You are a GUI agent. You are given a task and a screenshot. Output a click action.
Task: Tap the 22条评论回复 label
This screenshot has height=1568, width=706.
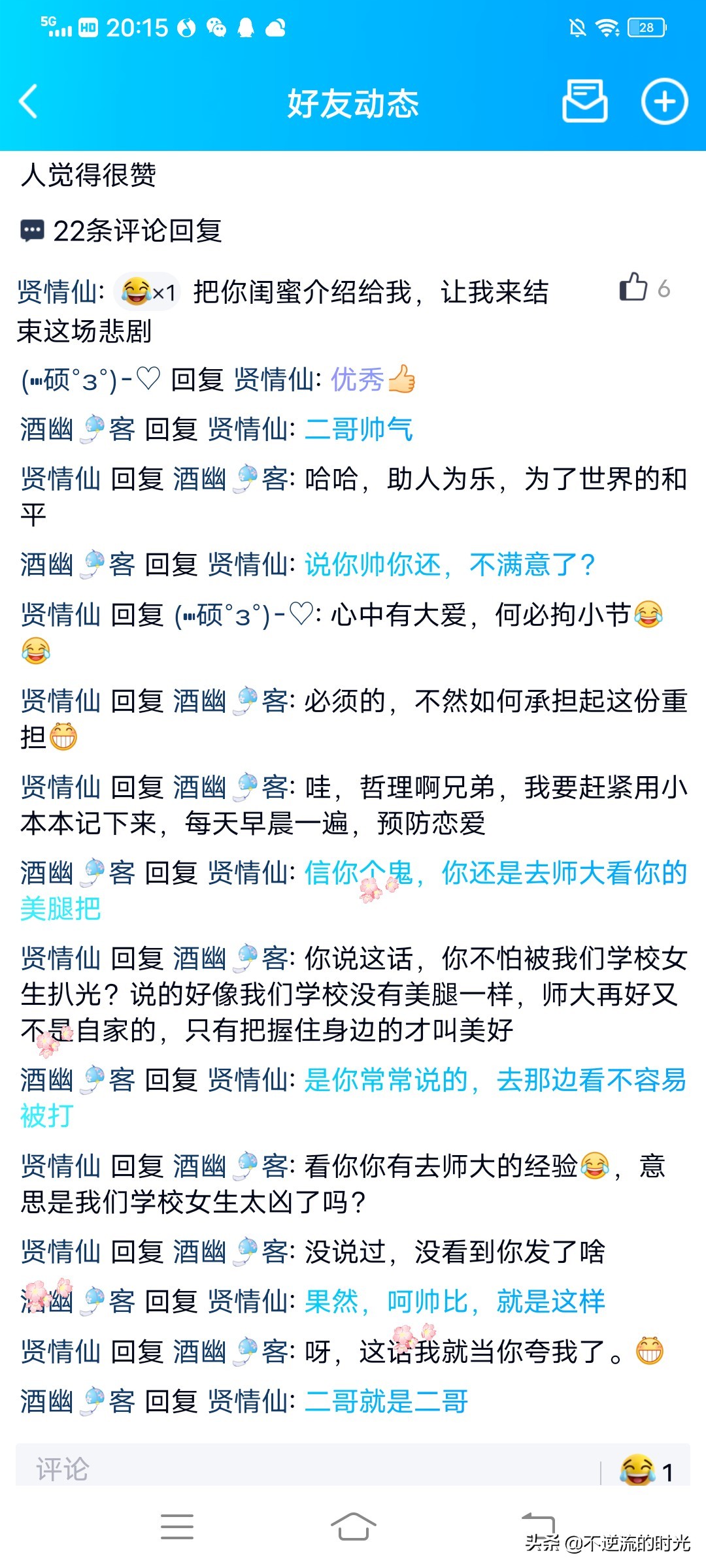click(x=137, y=230)
